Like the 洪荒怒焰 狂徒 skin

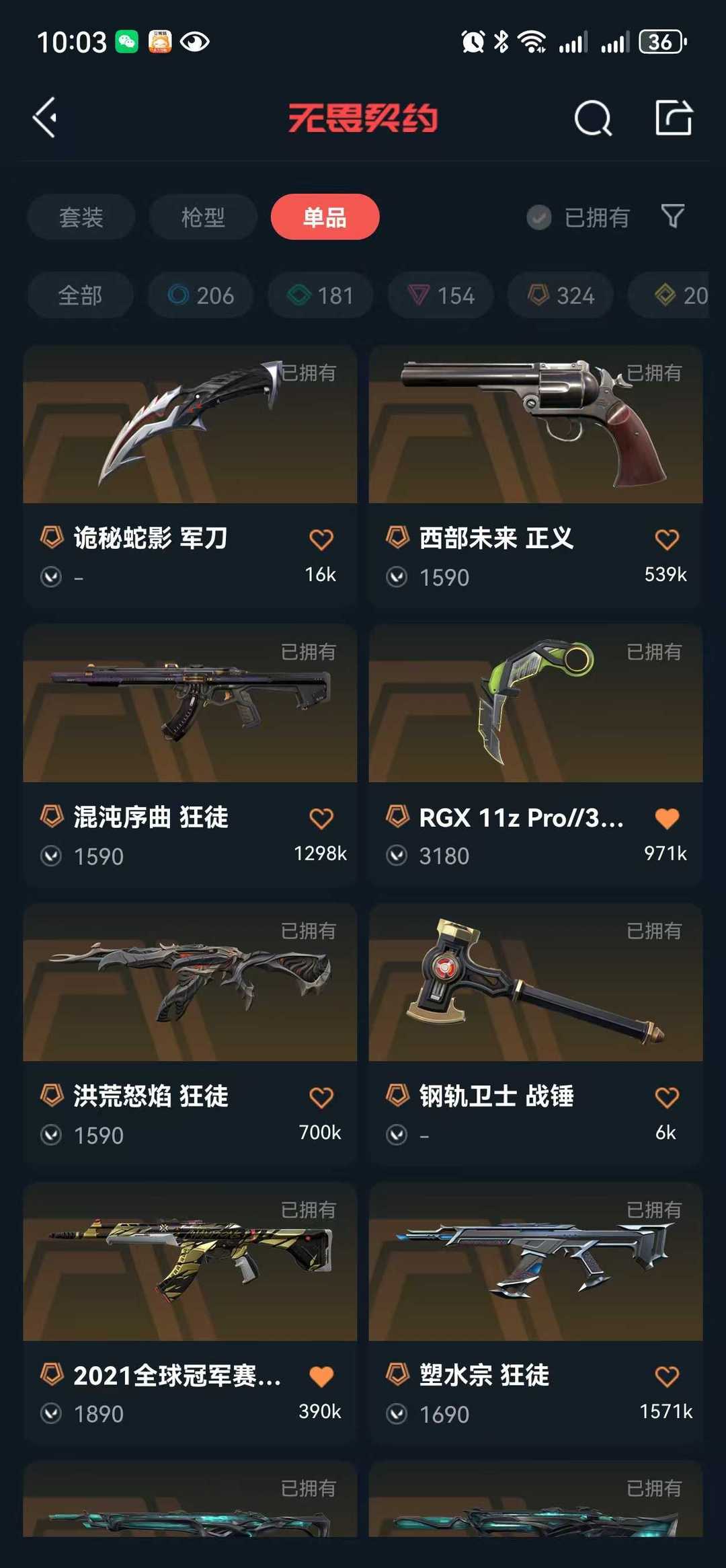[321, 1098]
